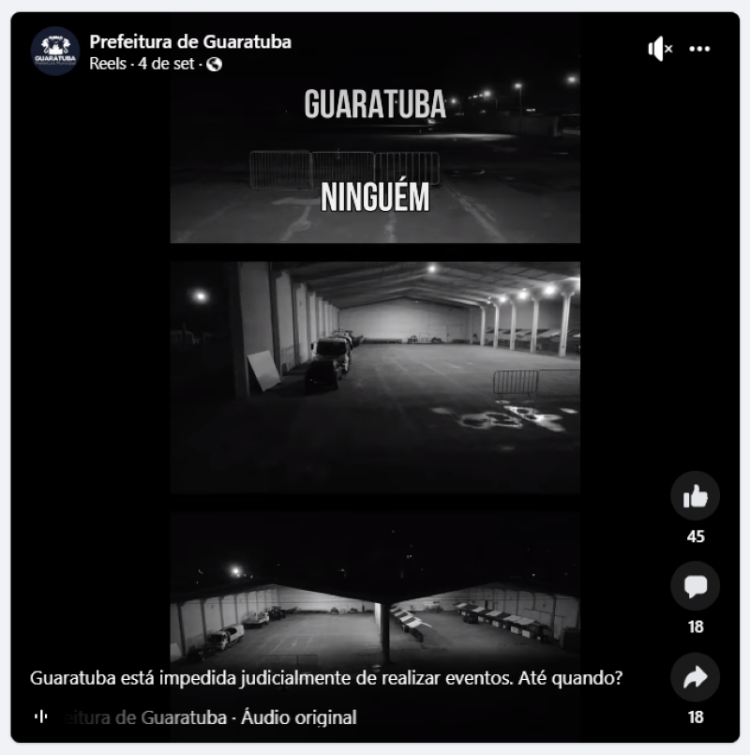
Task: Open the Prefeitura de Guaratuba page name
Action: coord(190,42)
